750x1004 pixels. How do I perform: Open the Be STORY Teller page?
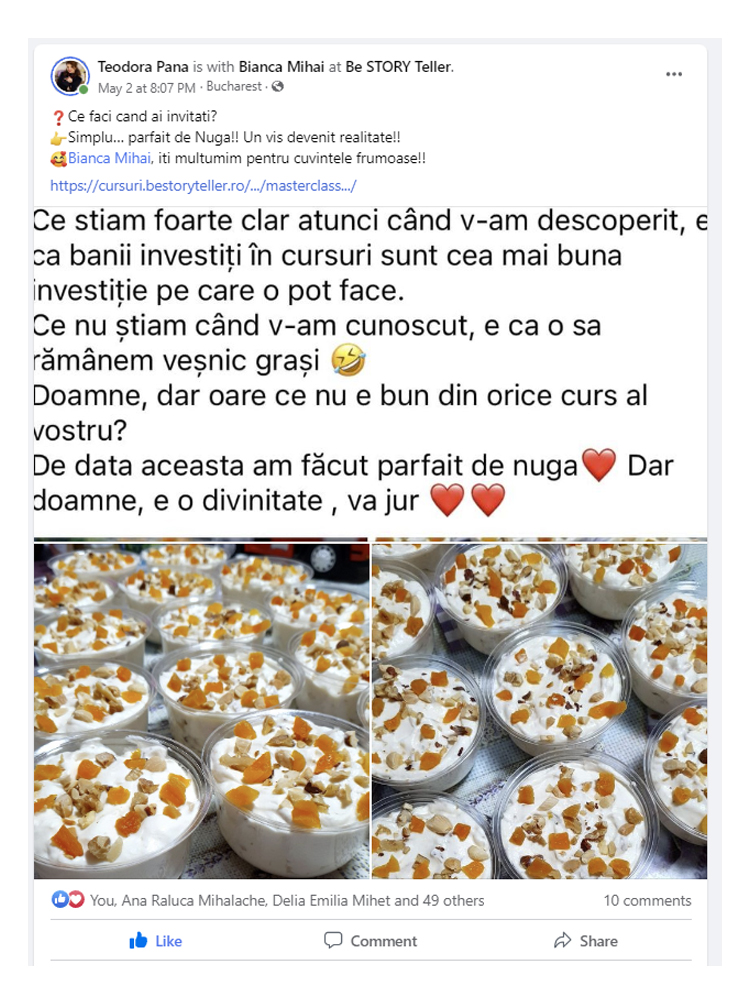(x=398, y=67)
